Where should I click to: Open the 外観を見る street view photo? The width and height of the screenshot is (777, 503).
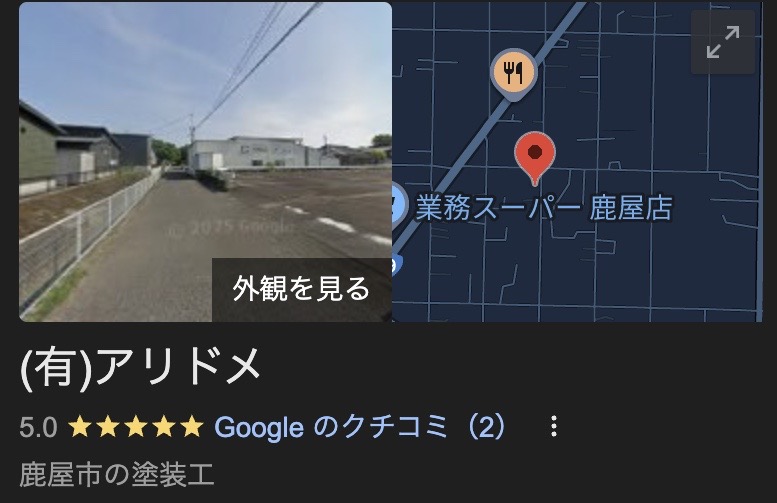coord(301,289)
